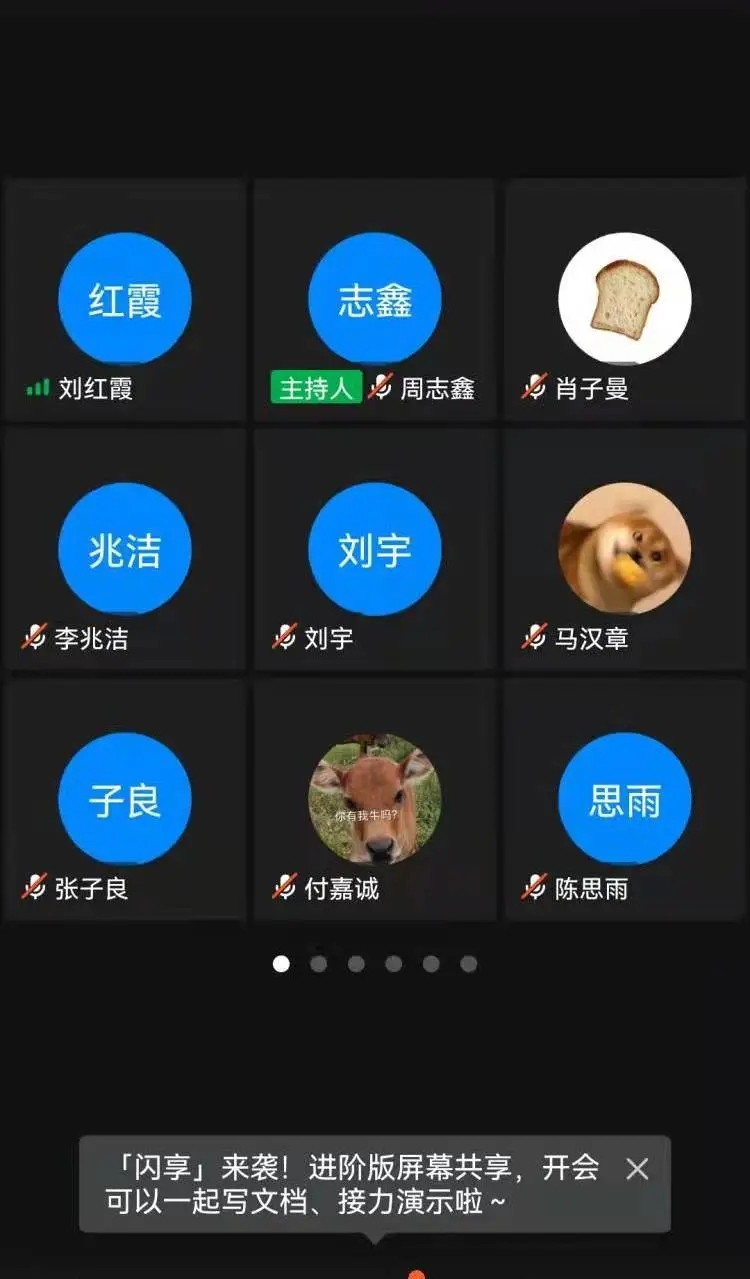Viewport: 750px width, 1279px height.
Task: Click 肖子曼's toast bread avatar
Action: click(x=624, y=299)
